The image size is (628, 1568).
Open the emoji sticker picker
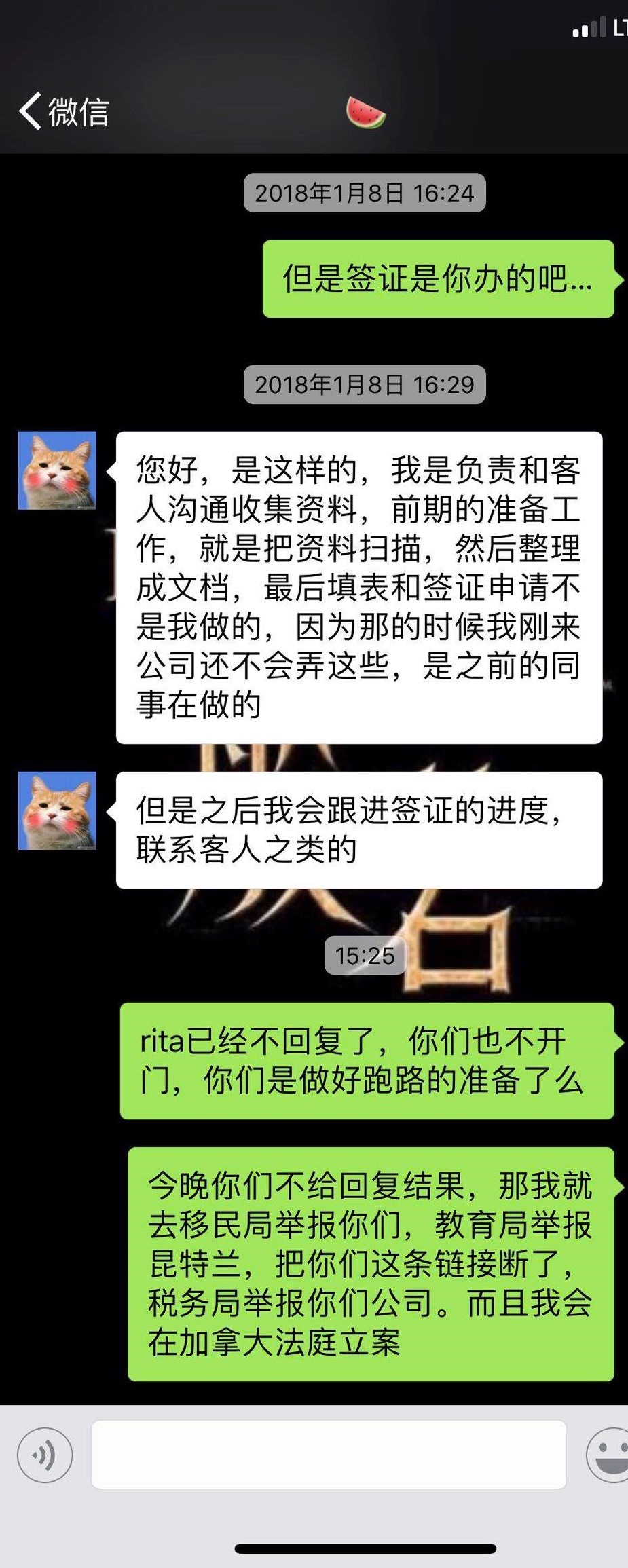(x=609, y=1455)
